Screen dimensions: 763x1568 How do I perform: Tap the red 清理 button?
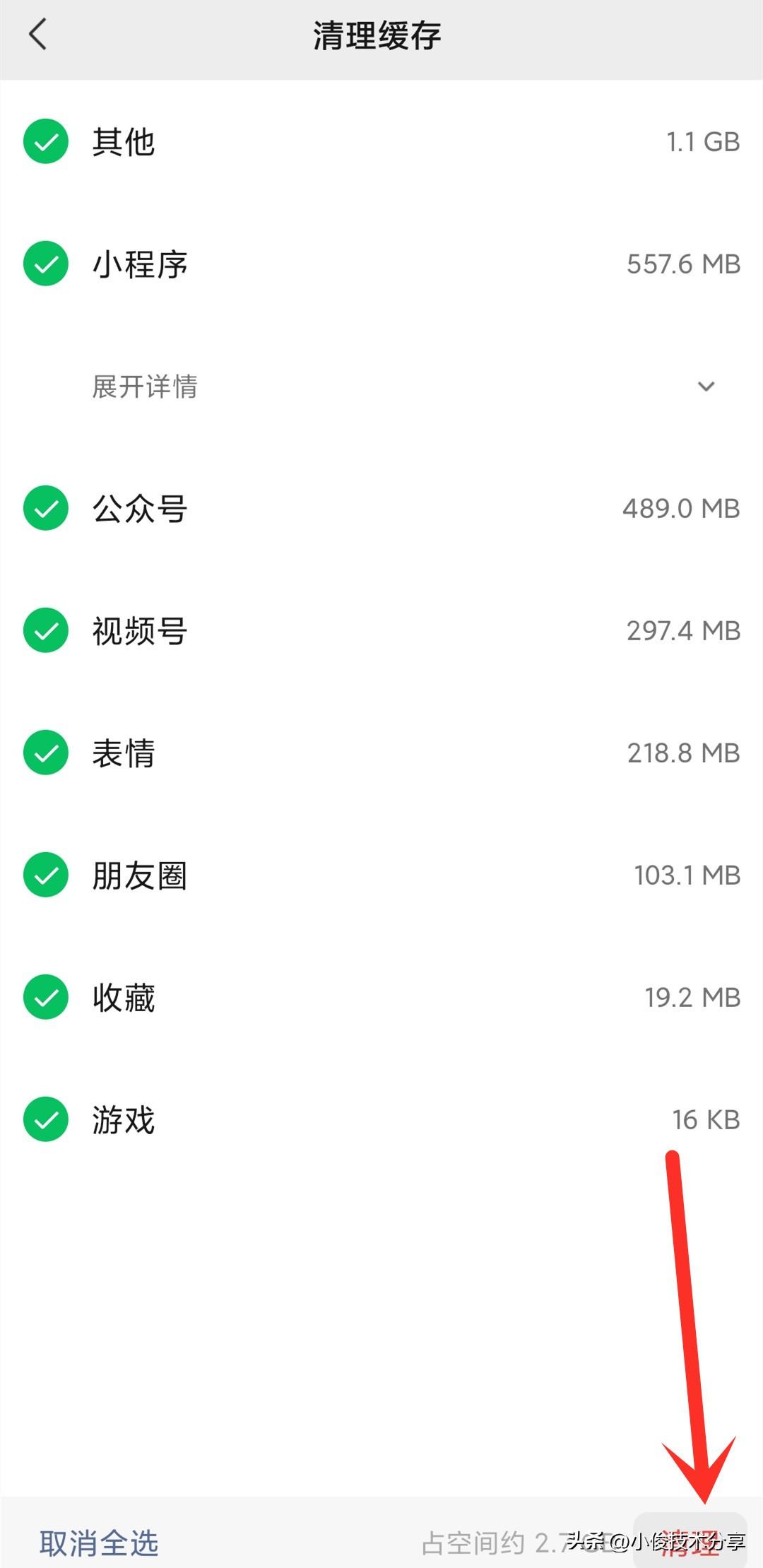(x=690, y=1542)
